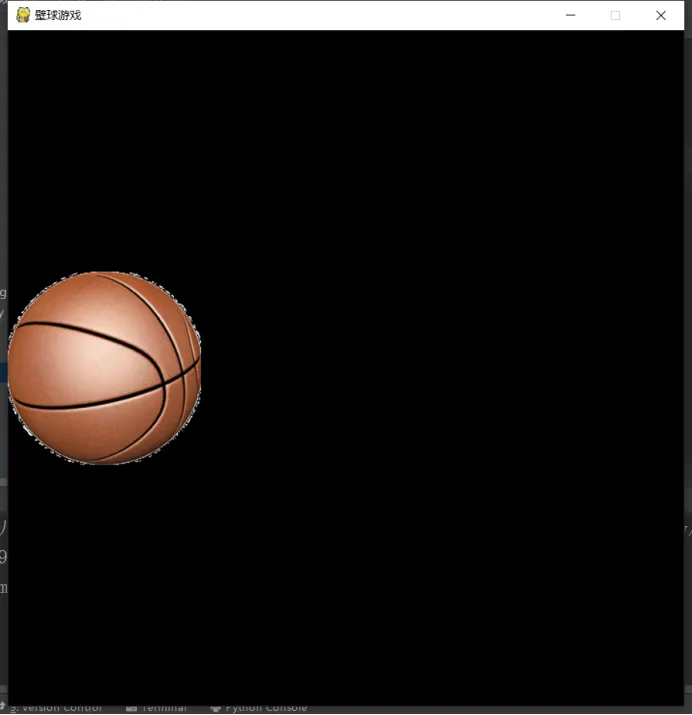
Task: Close the 壁球游戏 window
Action: [x=660, y=15]
